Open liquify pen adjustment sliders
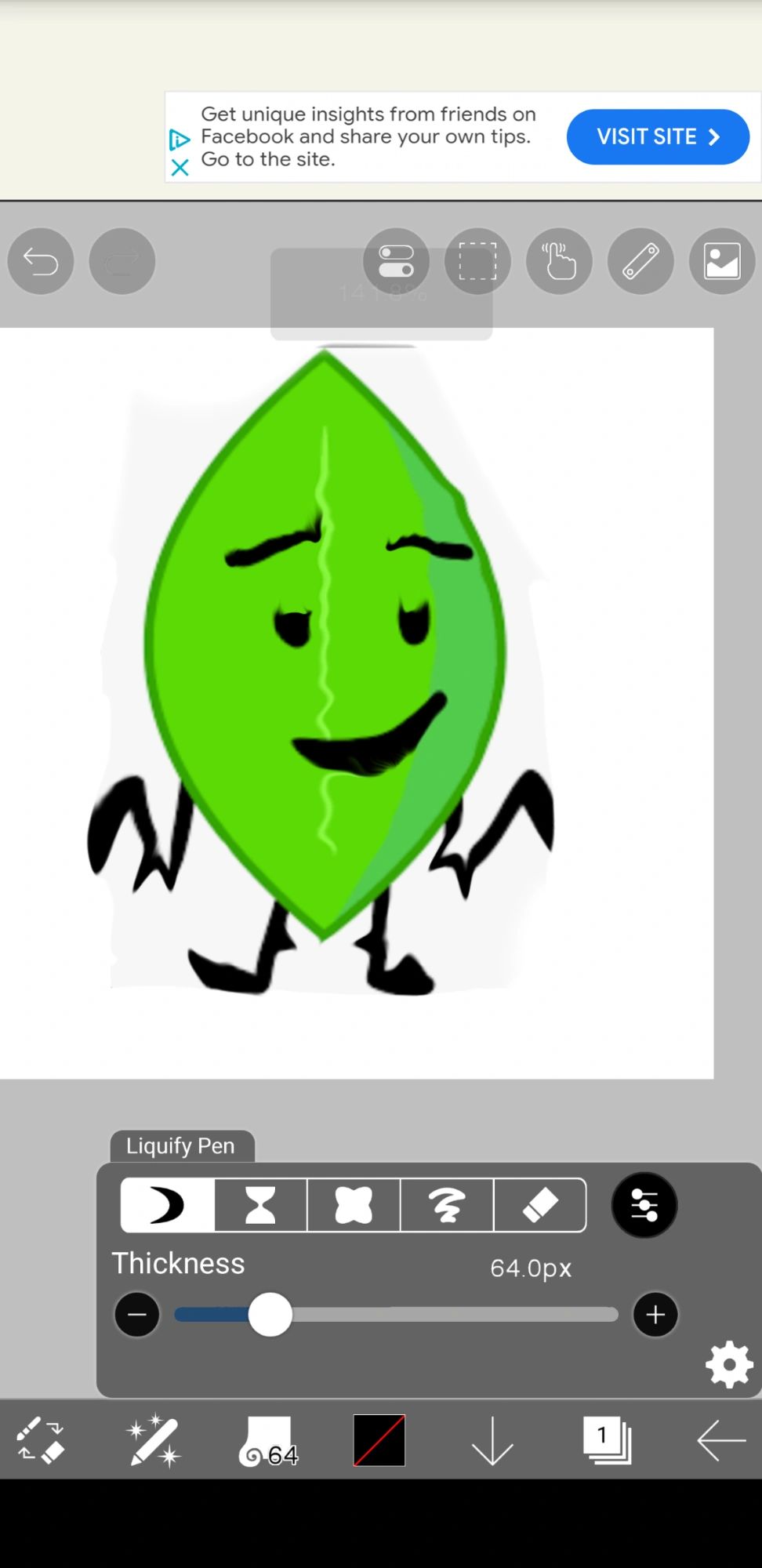This screenshot has width=762, height=1568. coord(644,1205)
